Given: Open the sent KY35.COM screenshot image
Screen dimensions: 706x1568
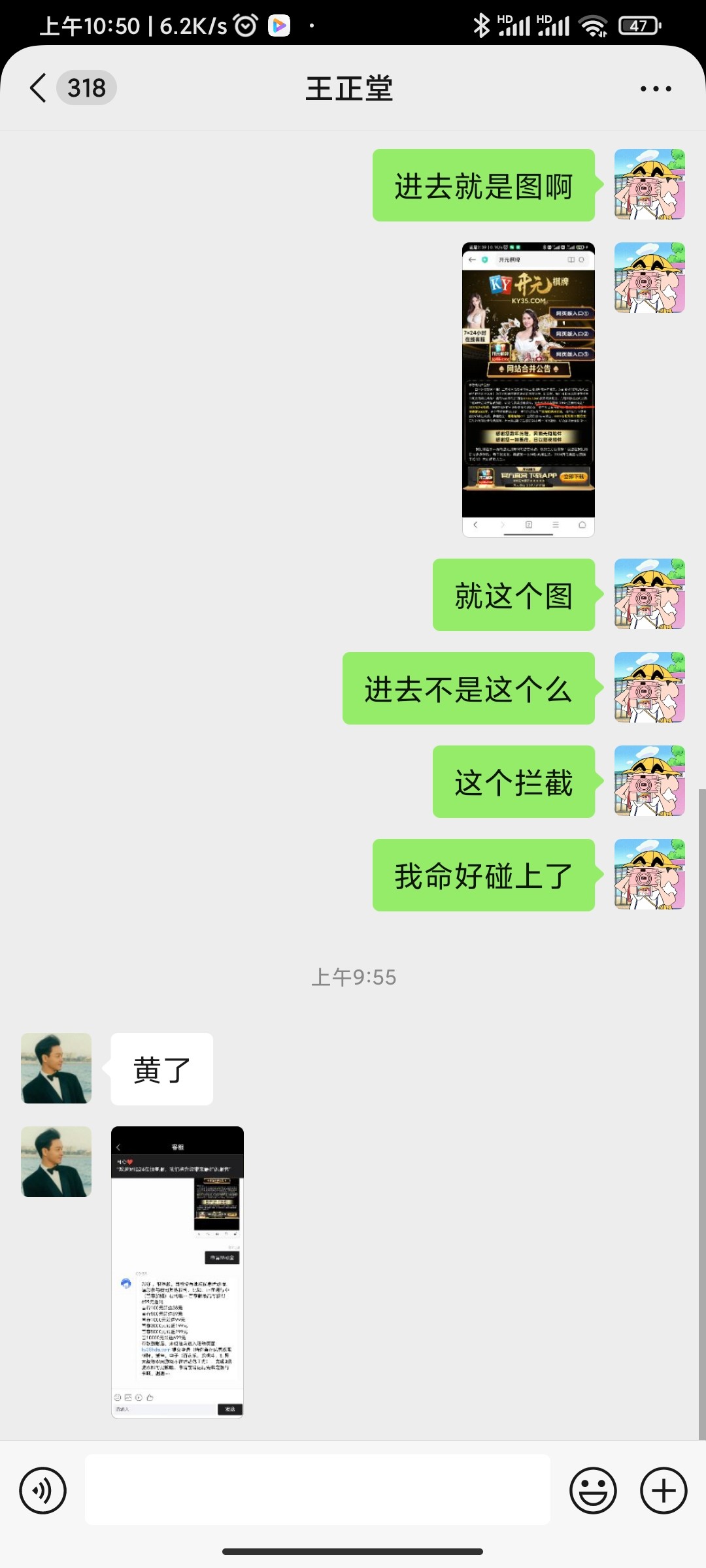Looking at the screenshot, I should pyautogui.click(x=528, y=389).
